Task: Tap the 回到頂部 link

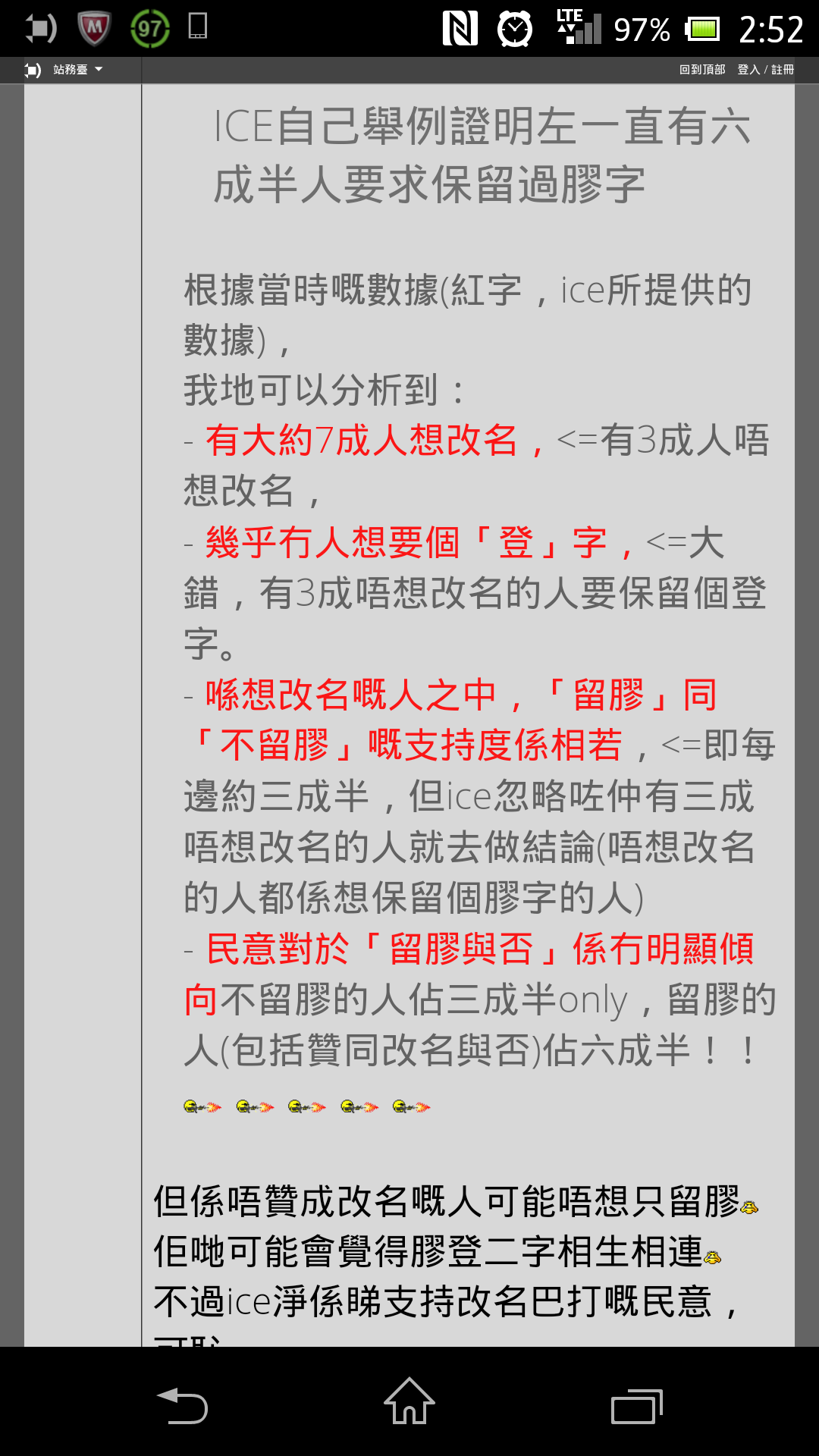Action: [x=701, y=70]
